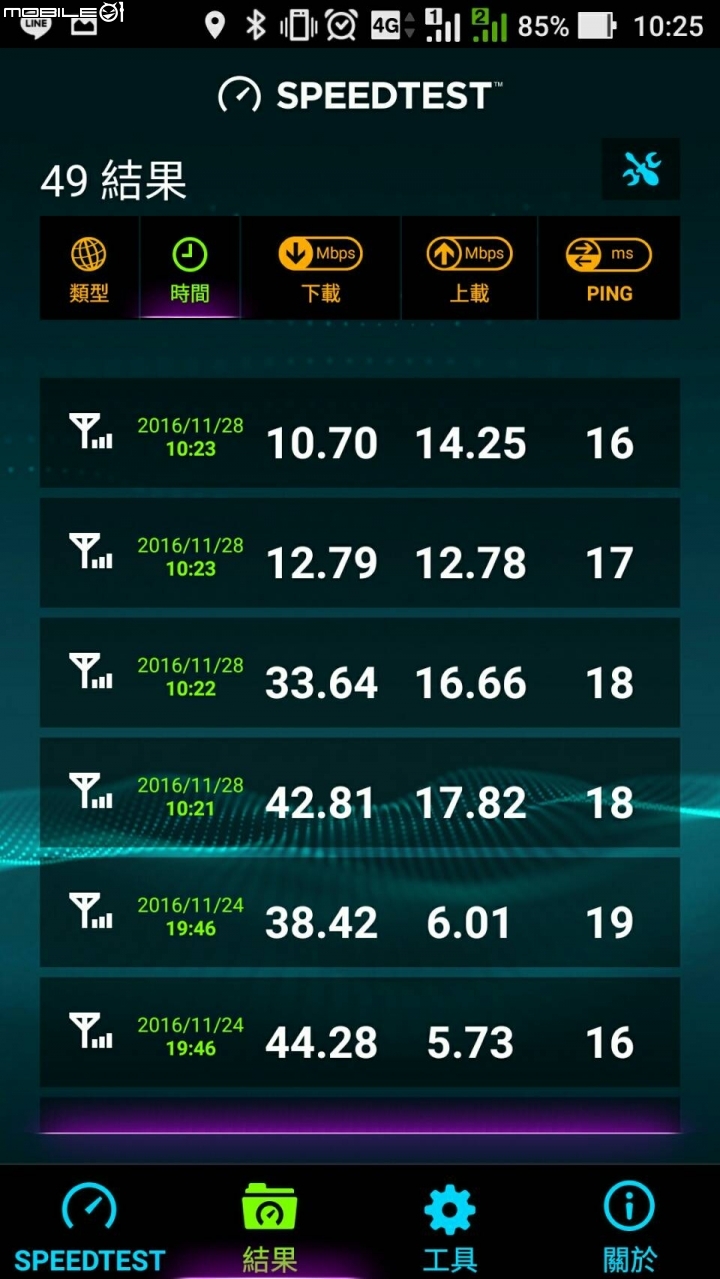Open result with 33.64 download
The width and height of the screenshot is (720, 1279).
click(360, 673)
